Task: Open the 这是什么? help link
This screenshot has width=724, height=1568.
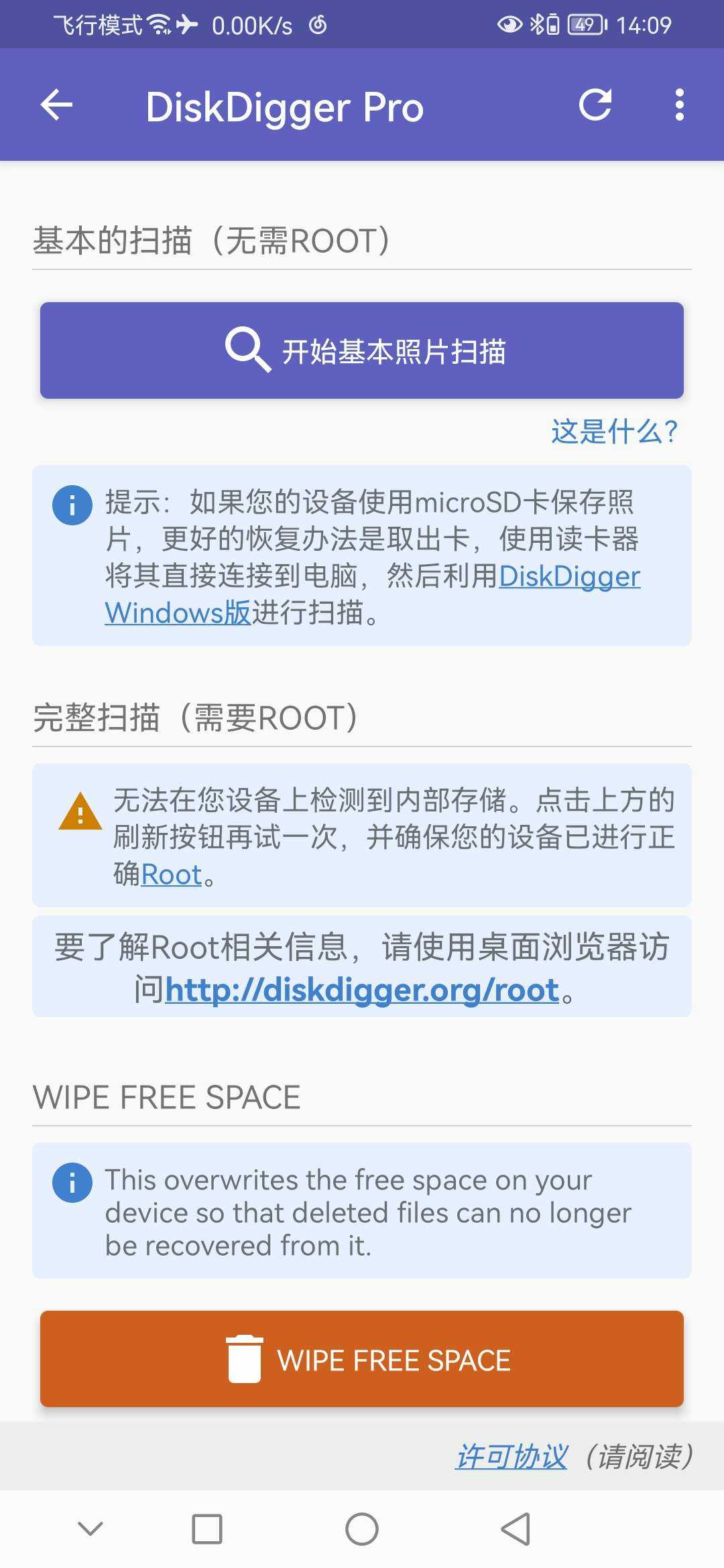Action: pos(615,432)
